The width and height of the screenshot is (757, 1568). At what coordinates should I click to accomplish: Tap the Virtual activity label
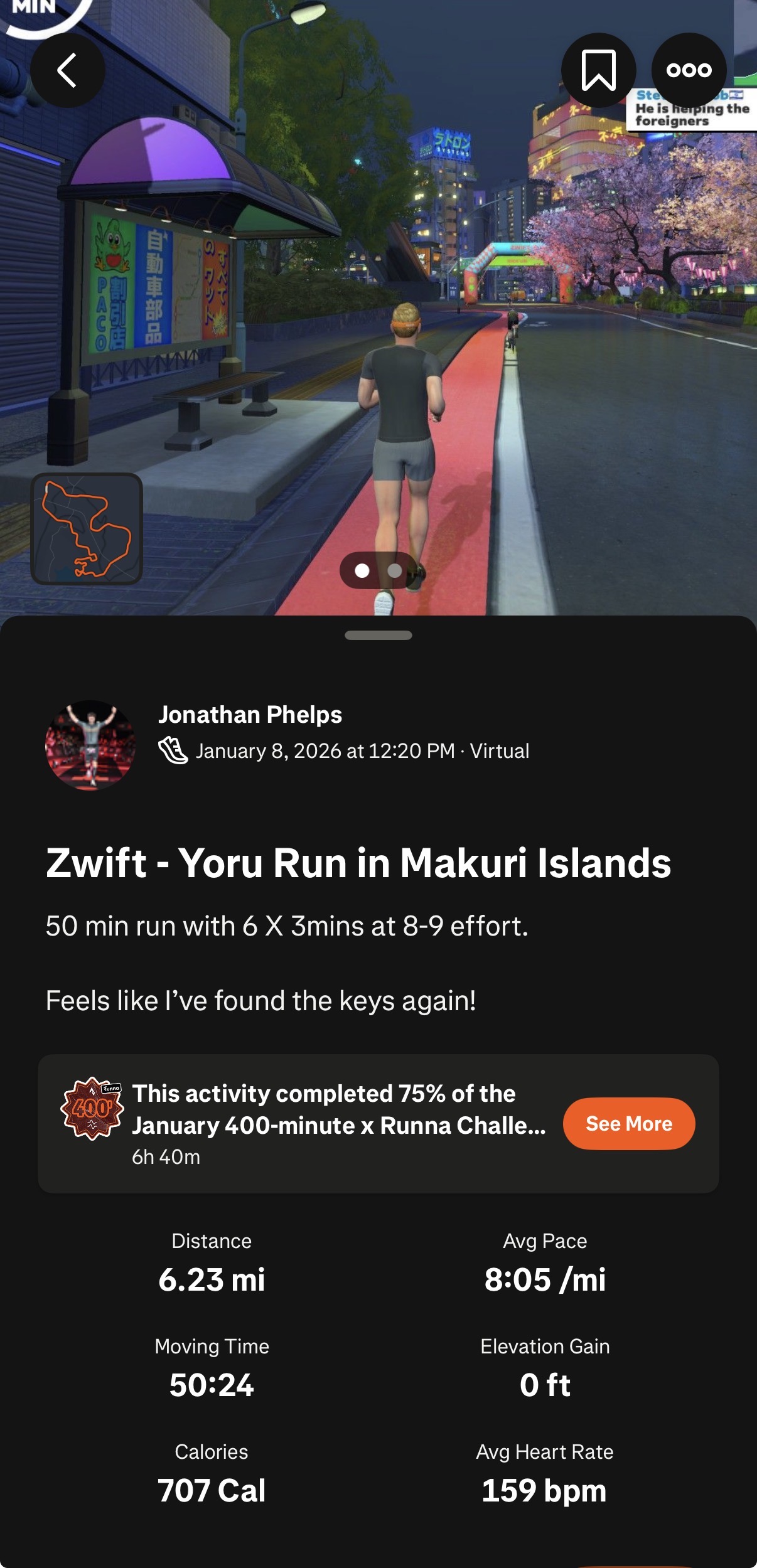tap(500, 750)
